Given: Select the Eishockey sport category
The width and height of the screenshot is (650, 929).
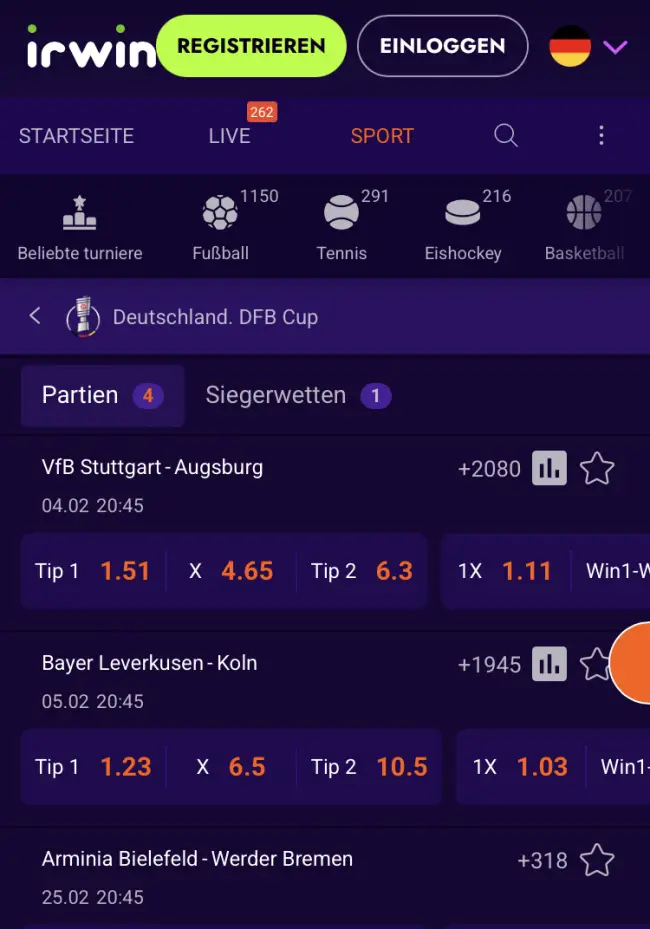Looking at the screenshot, I should (x=462, y=227).
